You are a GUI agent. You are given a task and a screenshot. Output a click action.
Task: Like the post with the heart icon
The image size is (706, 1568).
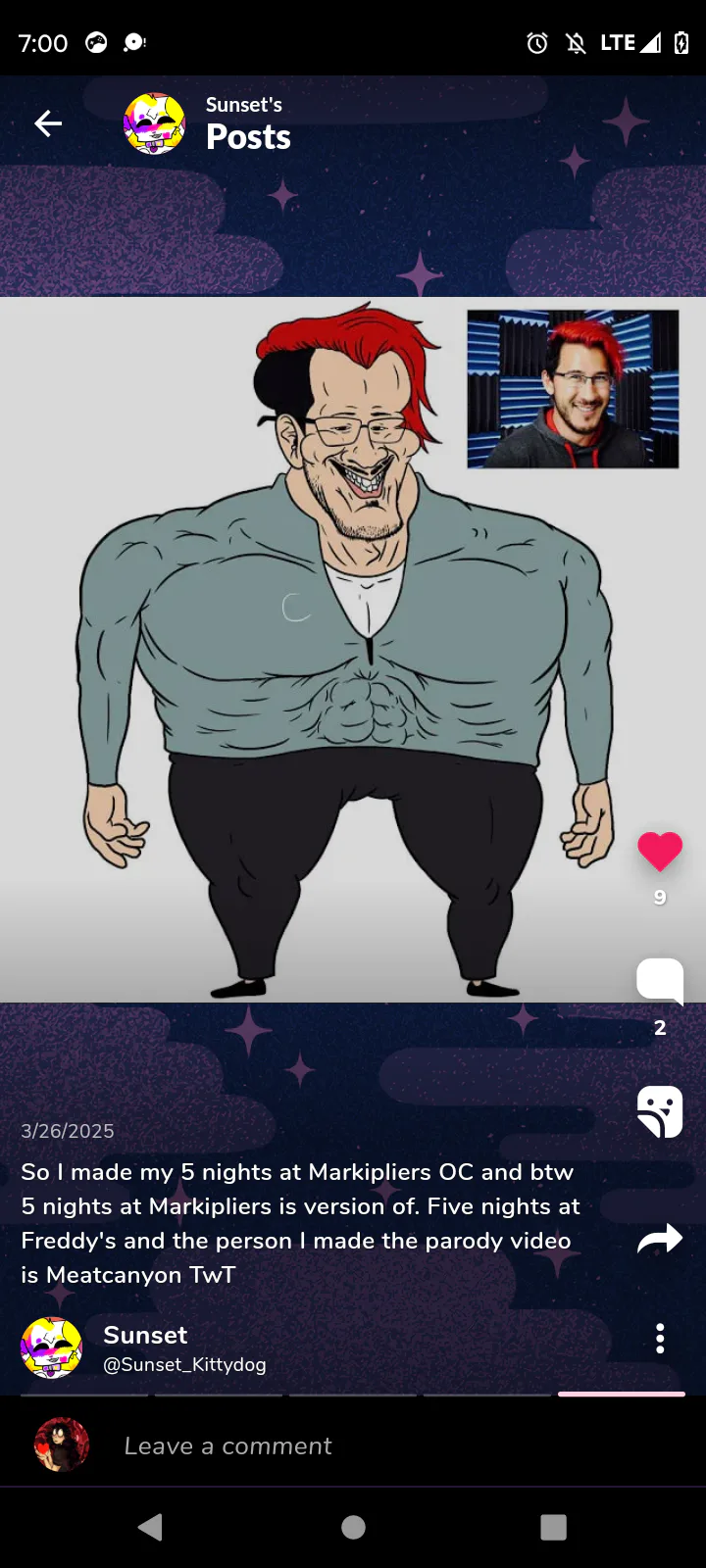pyautogui.click(x=660, y=852)
